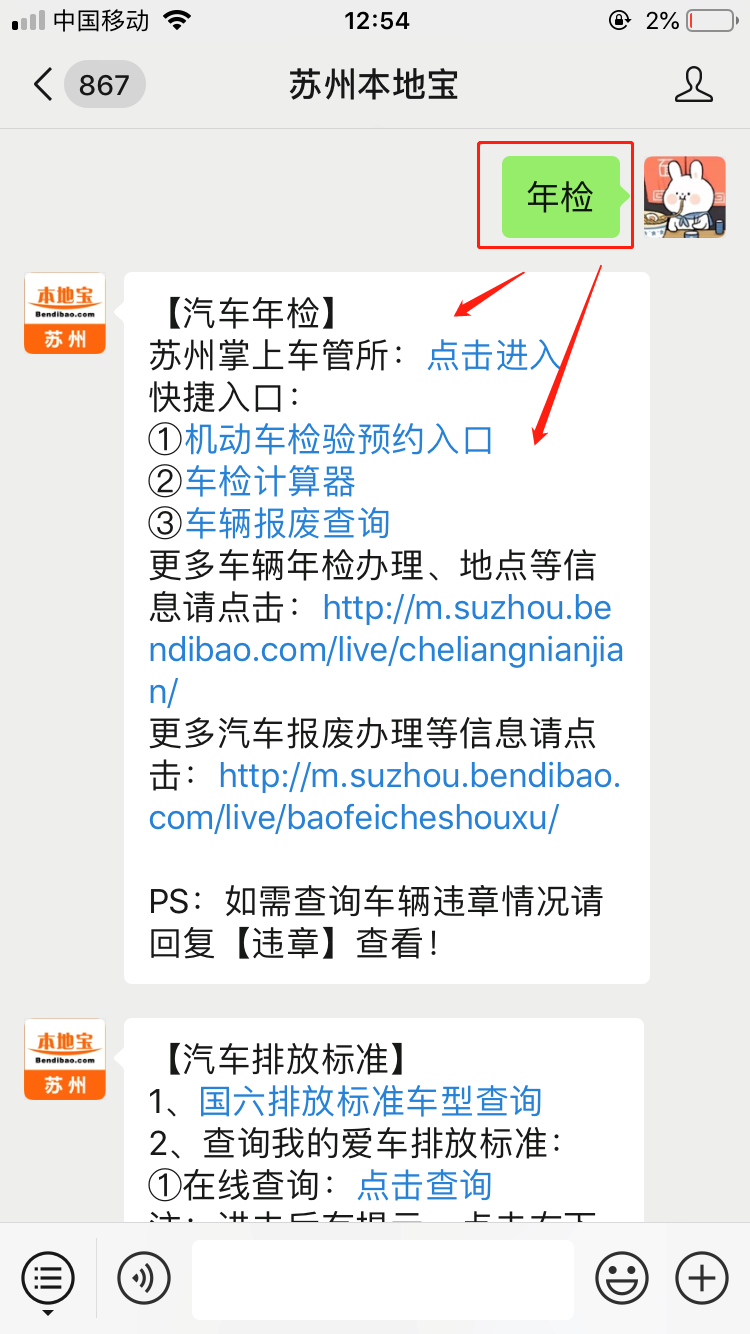Open the 机动车检验预约入口 link

pyautogui.click(x=338, y=439)
